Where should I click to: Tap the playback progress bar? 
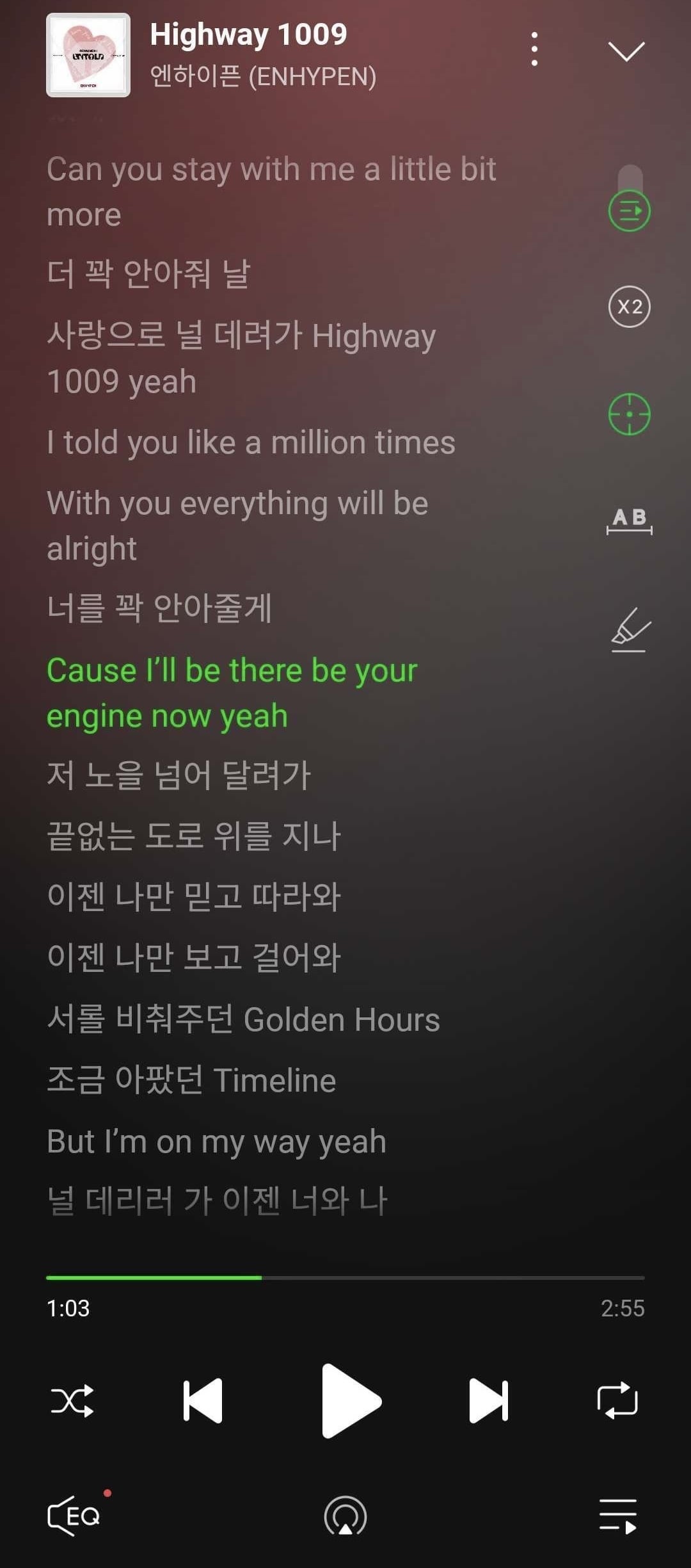point(345,1277)
